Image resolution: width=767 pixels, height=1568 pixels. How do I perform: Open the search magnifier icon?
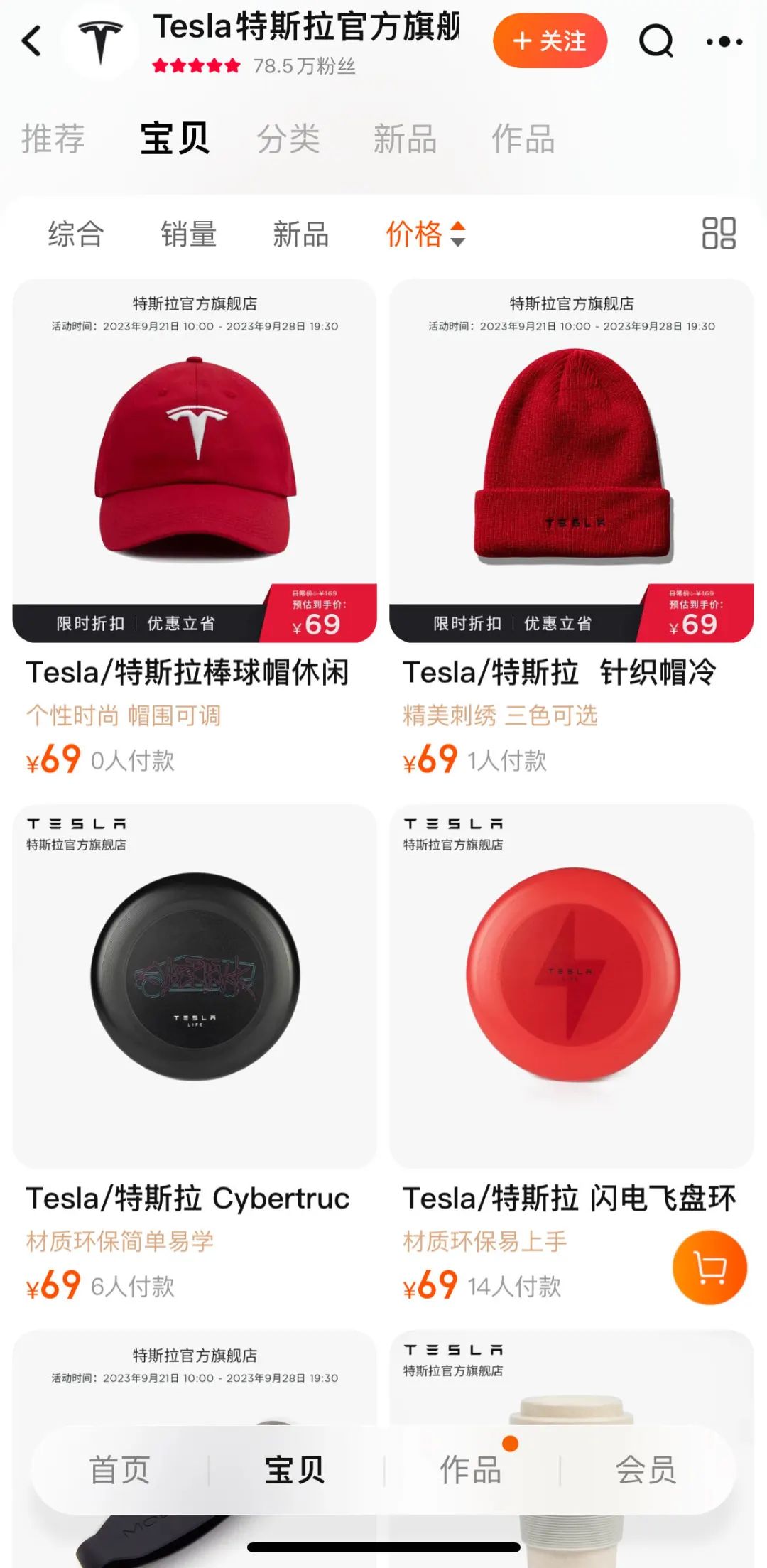coord(656,41)
